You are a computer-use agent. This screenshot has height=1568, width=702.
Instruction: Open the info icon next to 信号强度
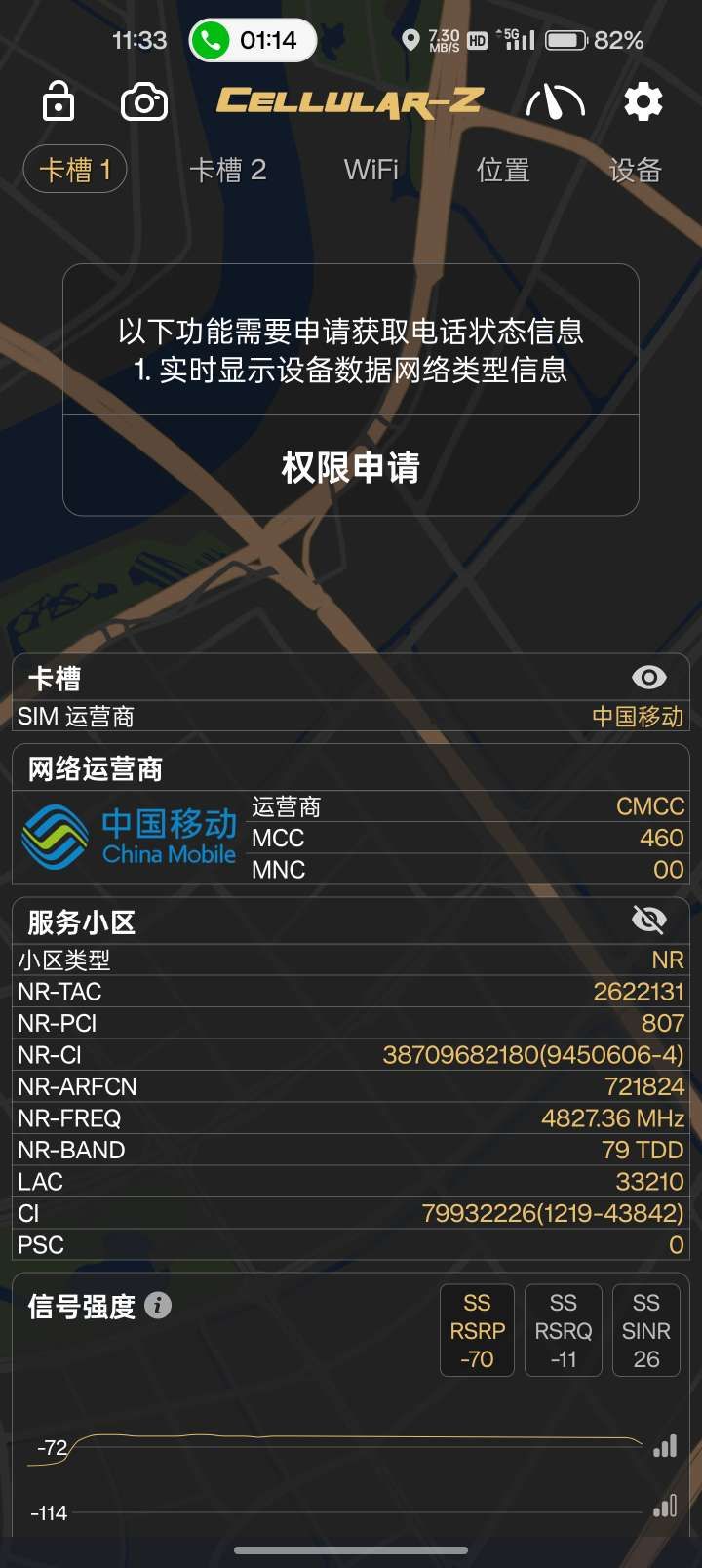click(158, 1305)
